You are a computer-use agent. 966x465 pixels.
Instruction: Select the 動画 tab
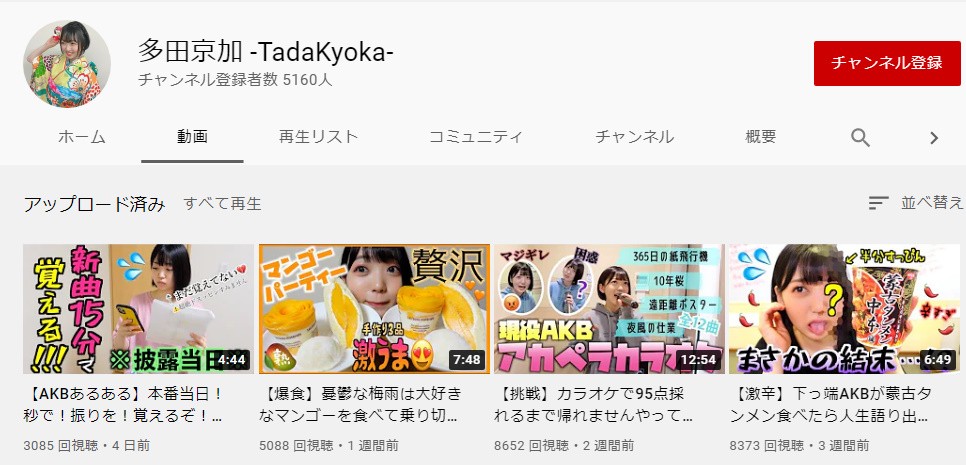point(192,137)
